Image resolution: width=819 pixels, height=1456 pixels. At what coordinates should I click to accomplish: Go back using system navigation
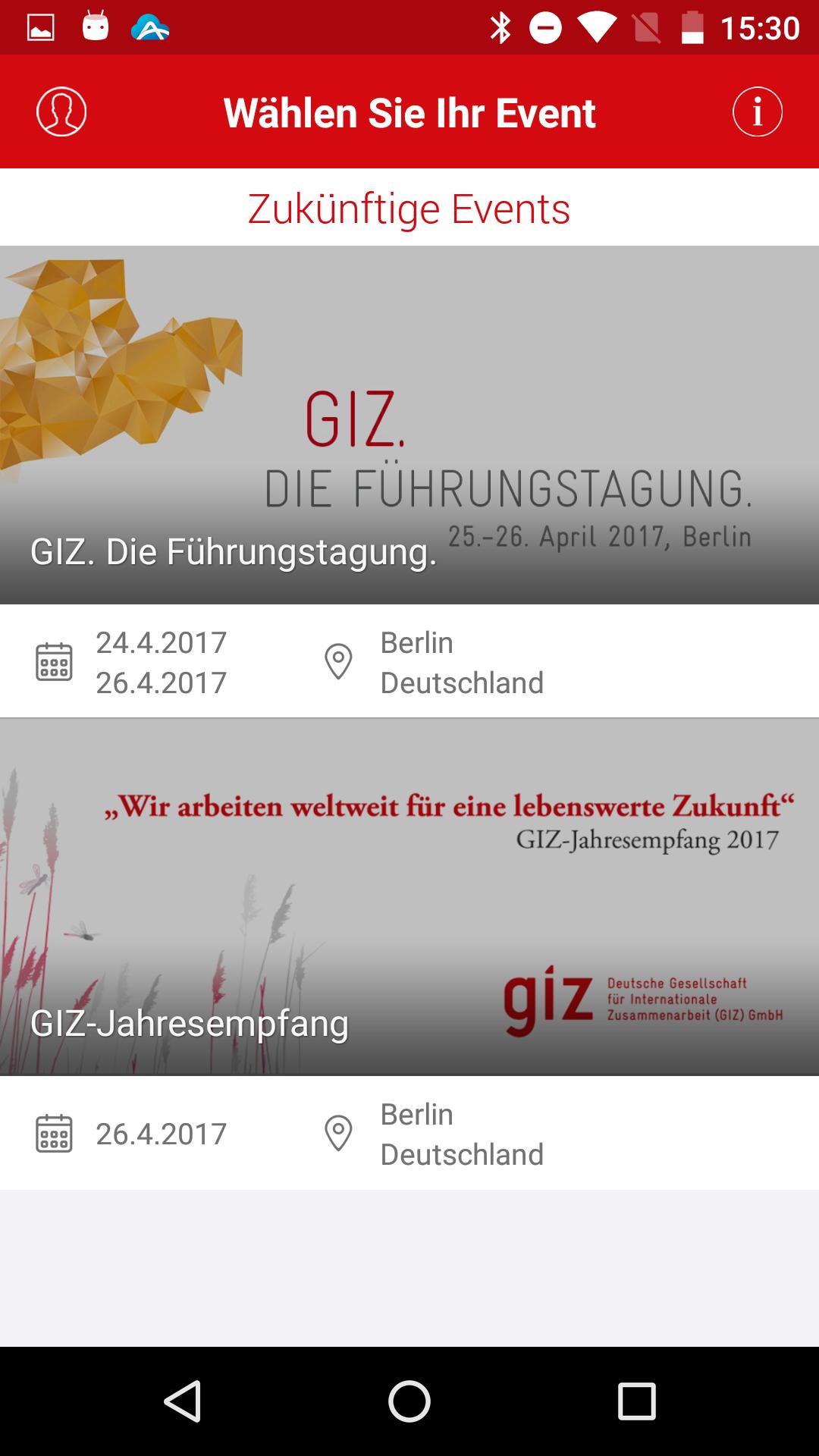[183, 1401]
